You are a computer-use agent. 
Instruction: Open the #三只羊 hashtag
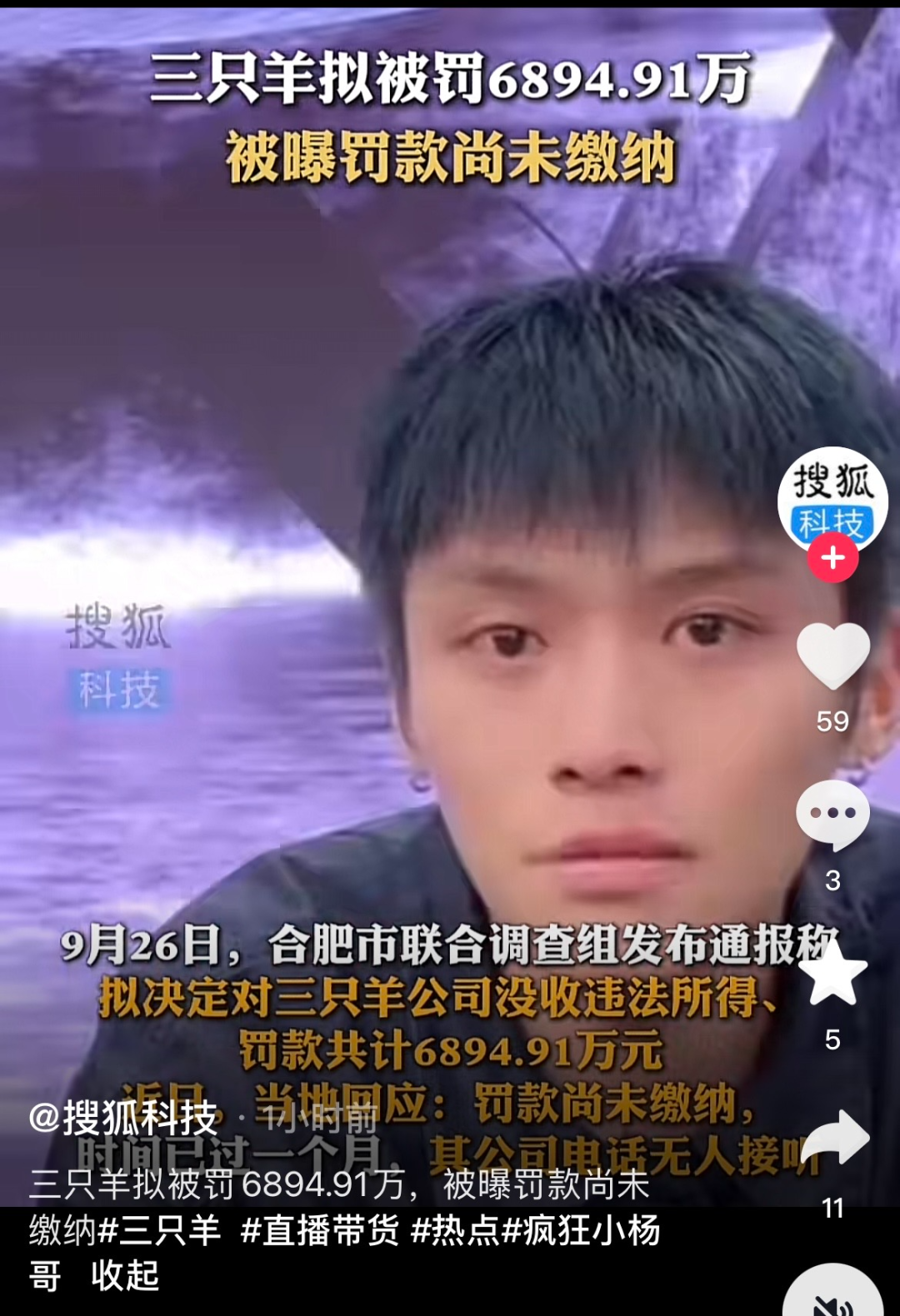click(x=159, y=1230)
